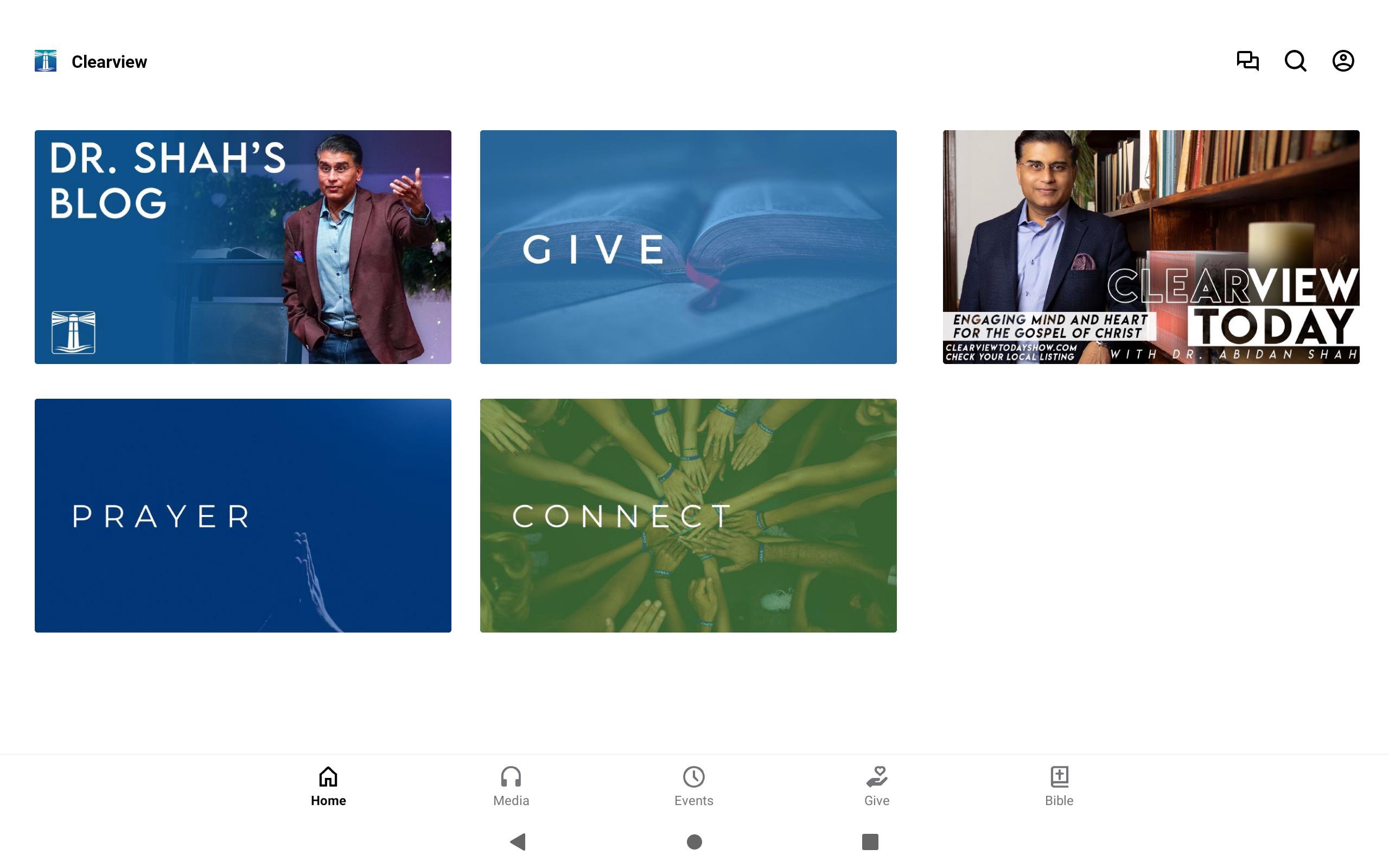Open the user profile icon
The image size is (1389, 868).
1342,61
